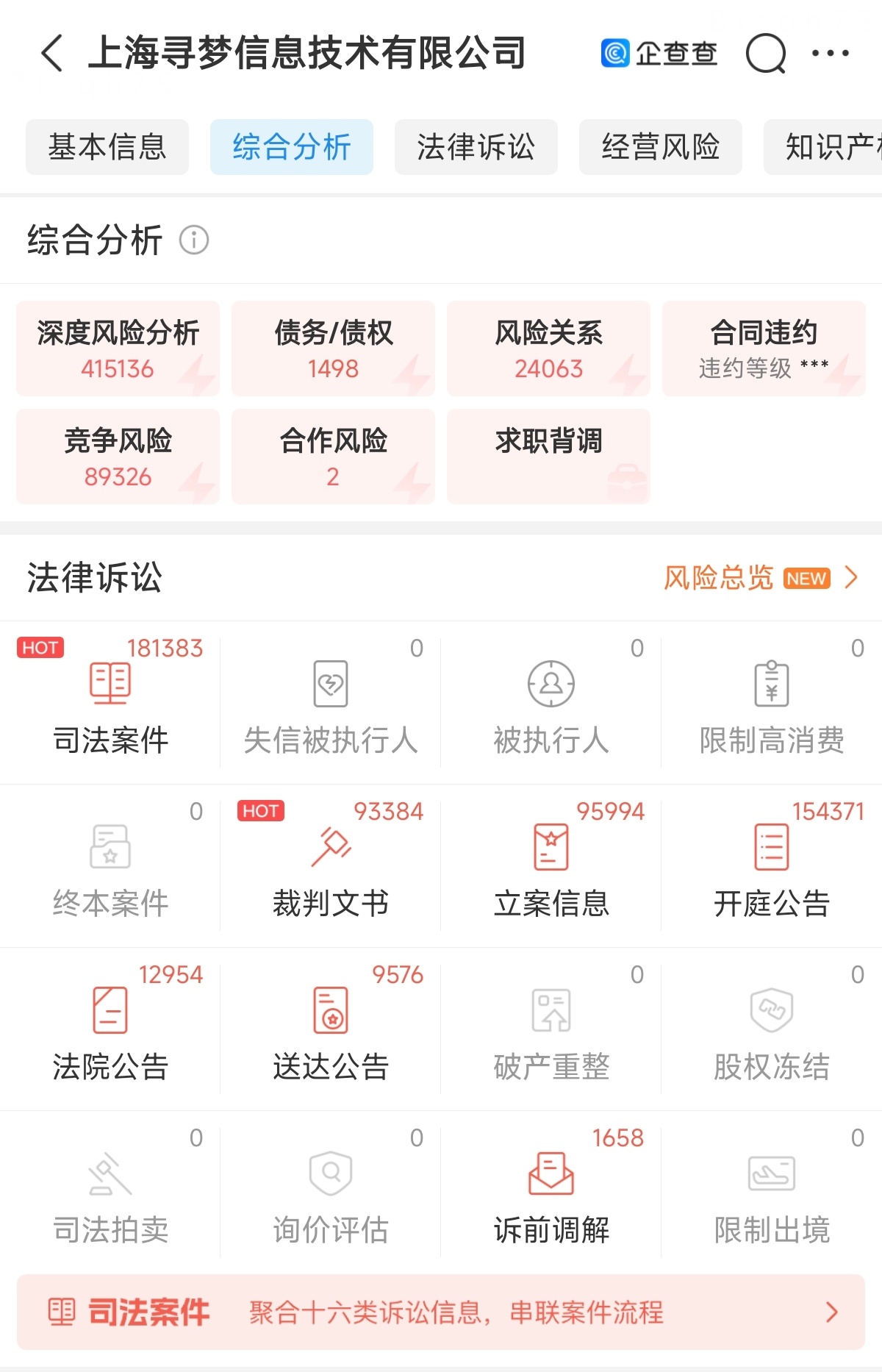Screen dimensions: 882x1372
Task: Open the more options menu at top right
Action: click(831, 53)
